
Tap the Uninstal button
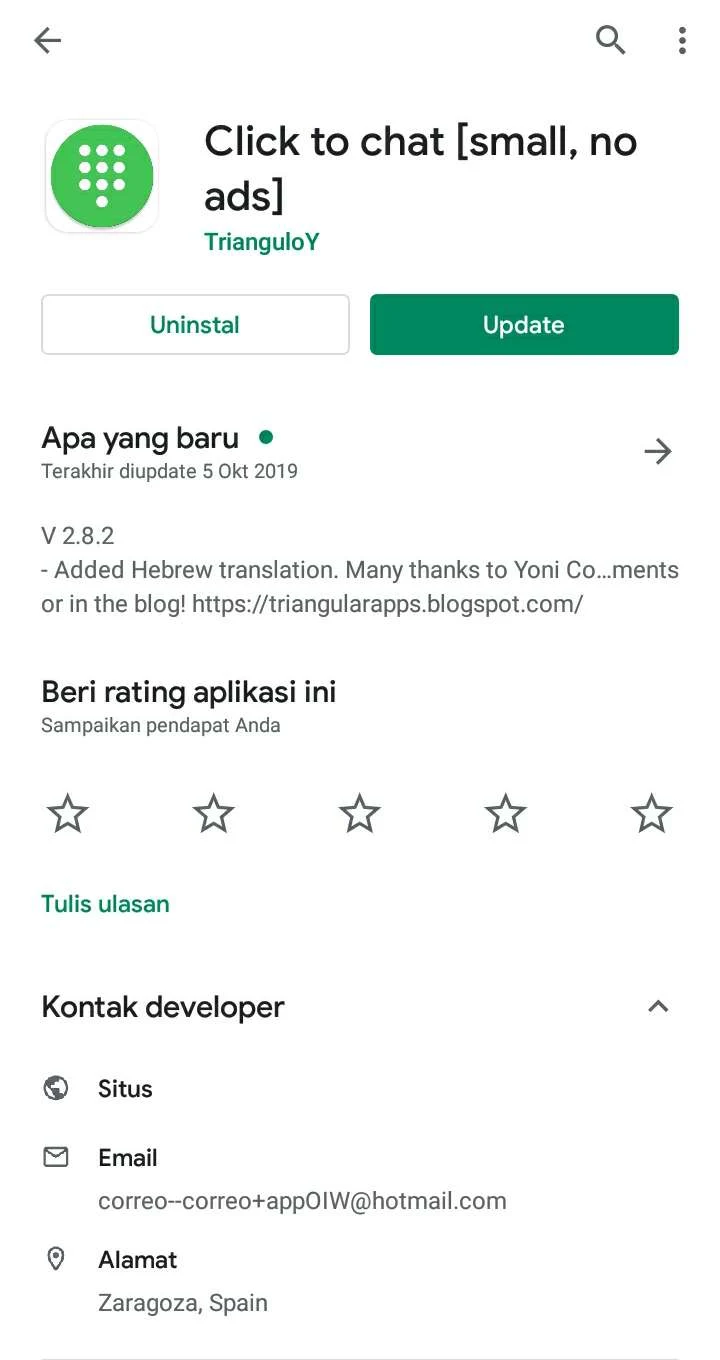pyautogui.click(x=195, y=325)
